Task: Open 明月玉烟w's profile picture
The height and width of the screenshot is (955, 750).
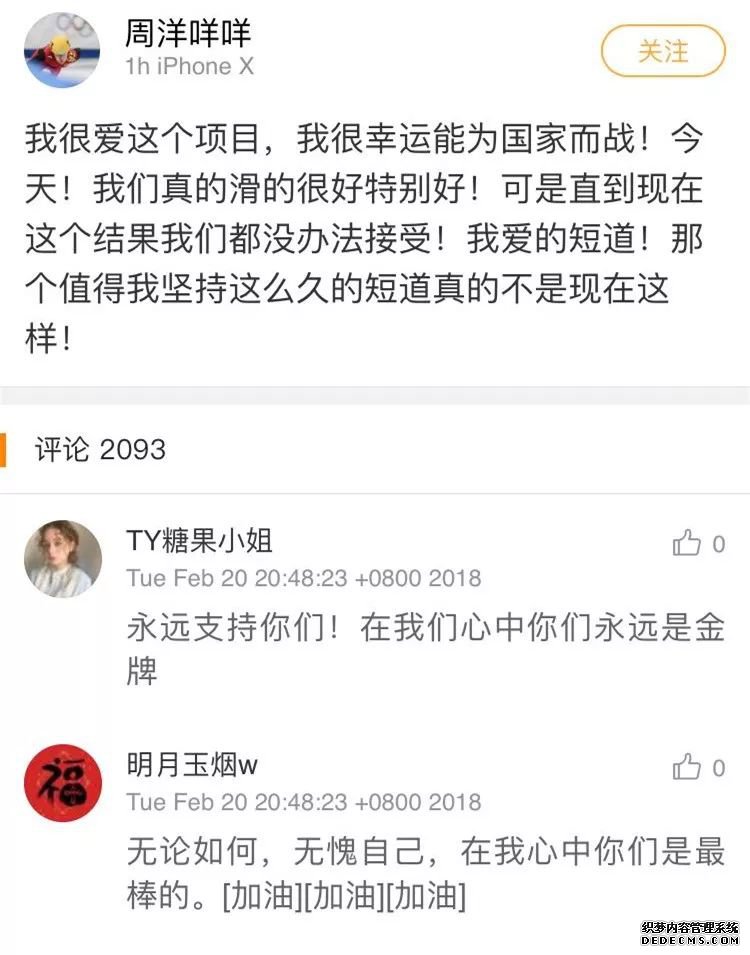Action: [63, 782]
